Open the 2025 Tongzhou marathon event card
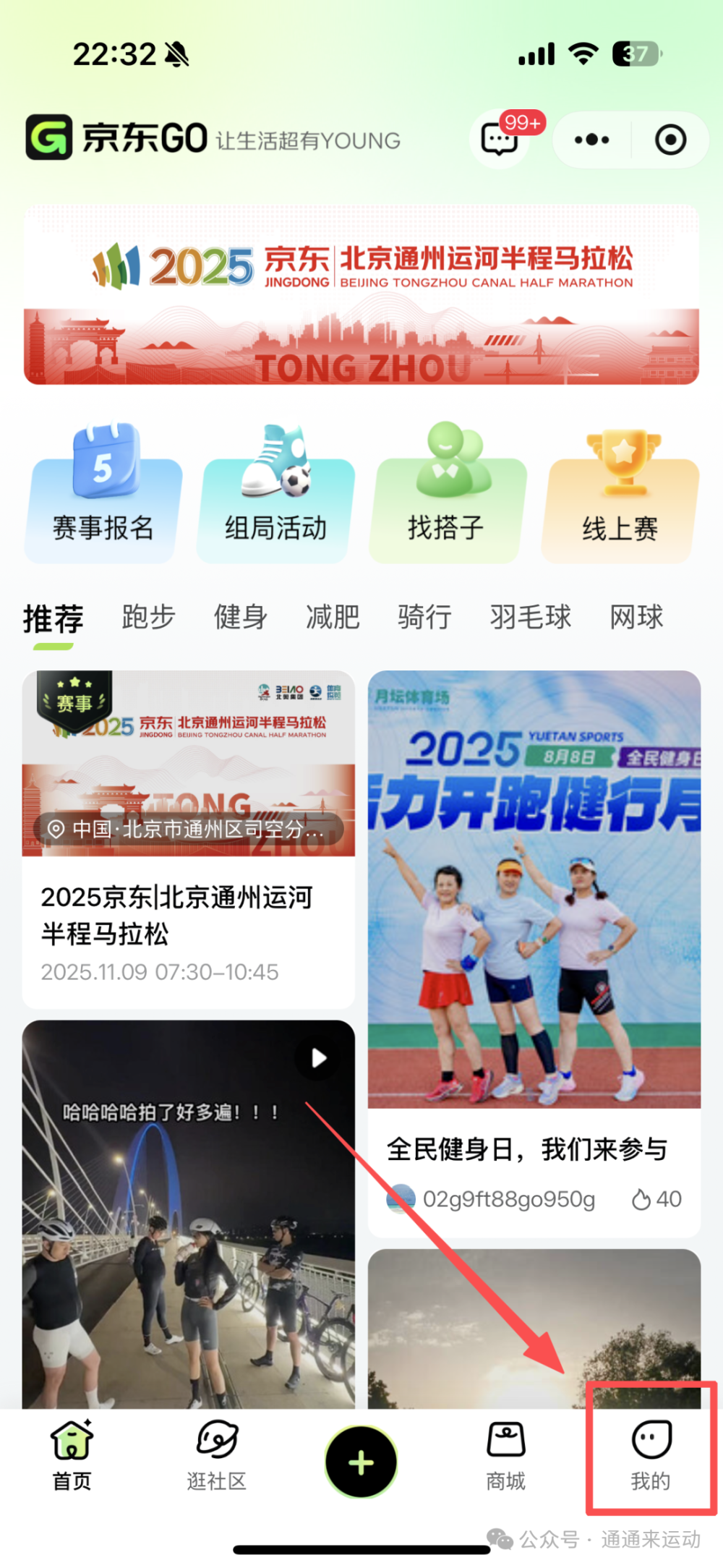The width and height of the screenshot is (723, 1568). tap(189, 832)
